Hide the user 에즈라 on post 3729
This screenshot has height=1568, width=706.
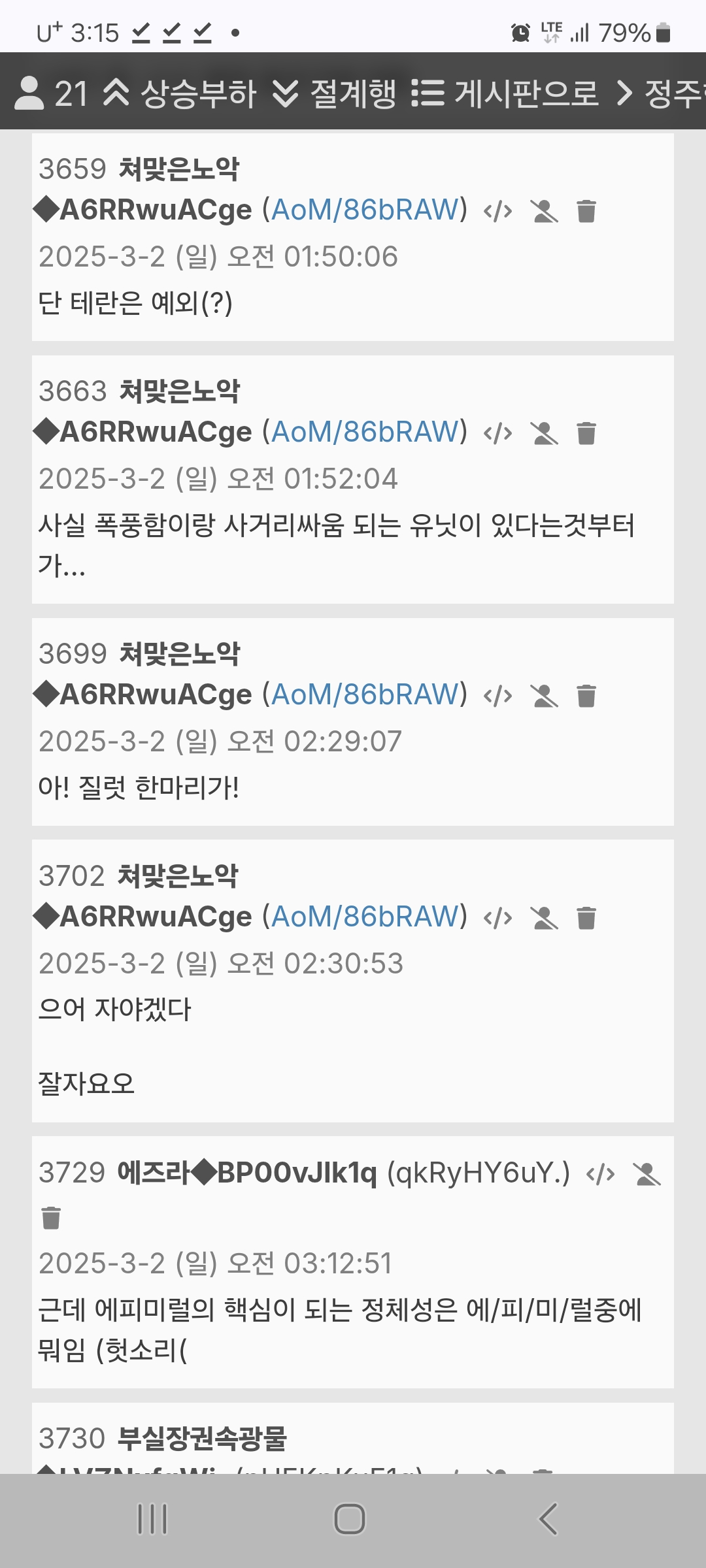pyautogui.click(x=647, y=1175)
